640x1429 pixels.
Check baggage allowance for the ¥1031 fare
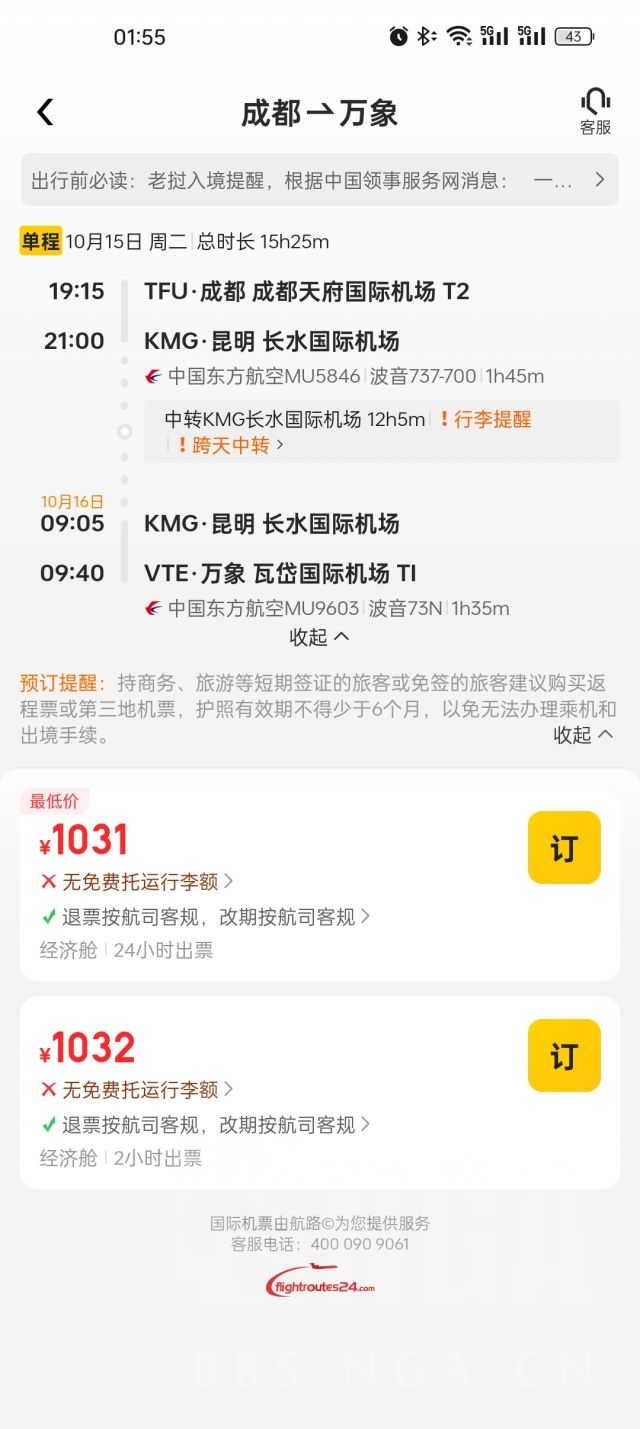138,882
